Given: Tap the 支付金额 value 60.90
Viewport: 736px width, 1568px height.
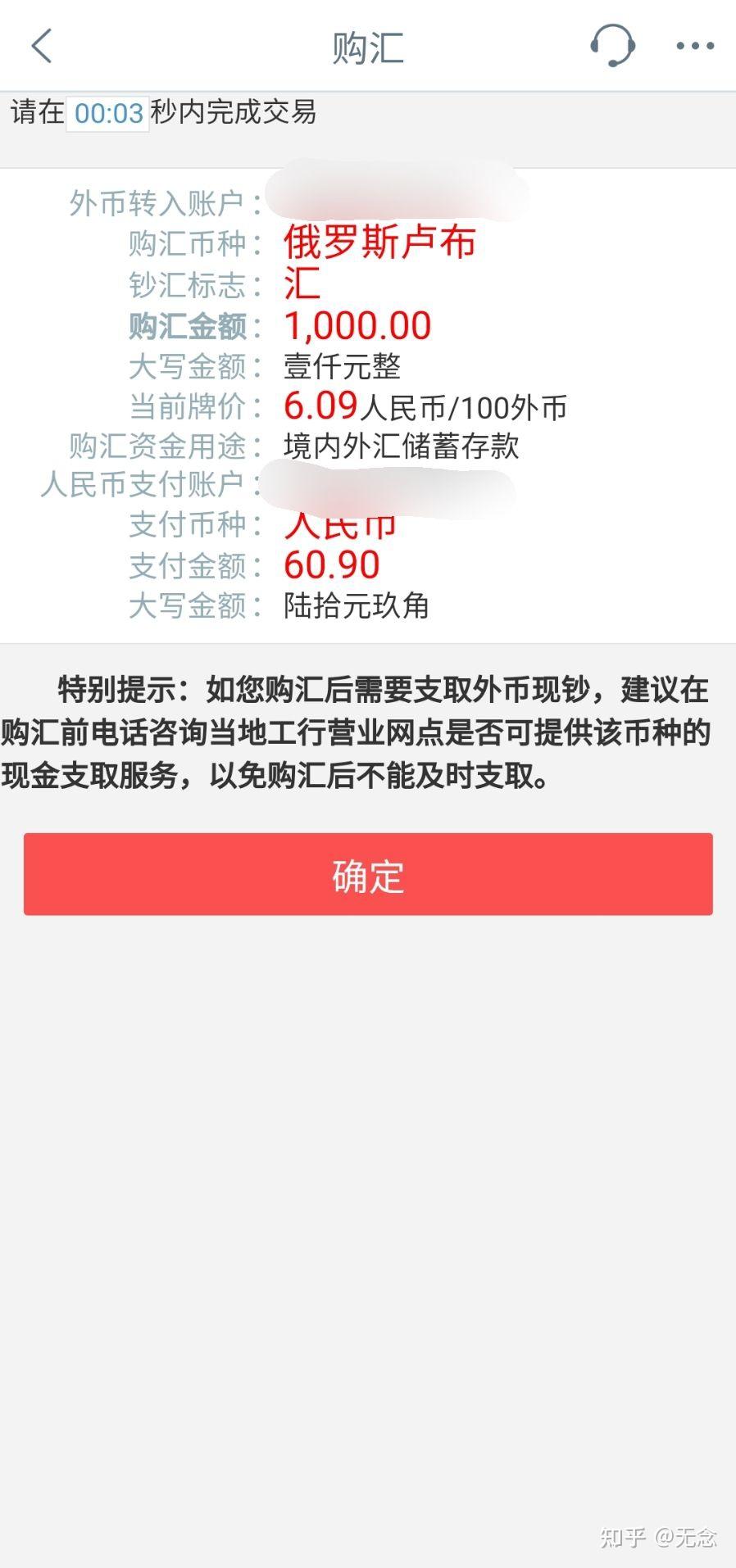Looking at the screenshot, I should coord(330,564).
